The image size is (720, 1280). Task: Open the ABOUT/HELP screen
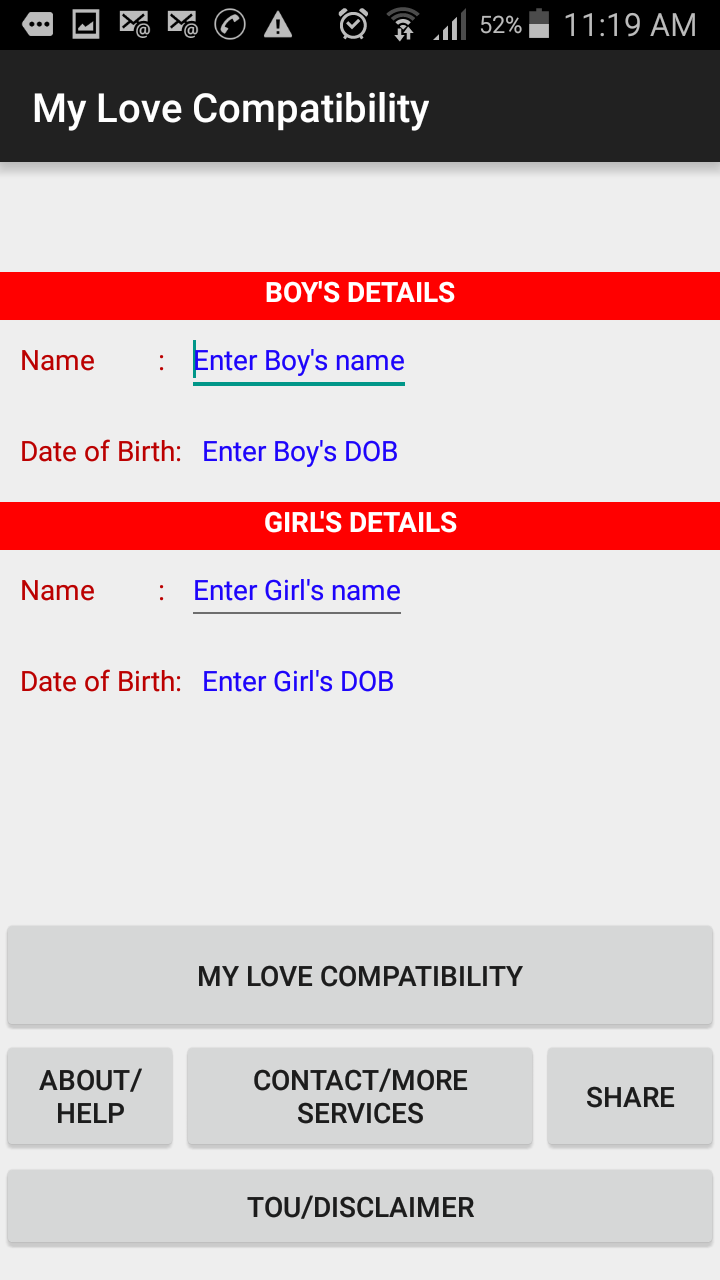(x=89, y=1096)
